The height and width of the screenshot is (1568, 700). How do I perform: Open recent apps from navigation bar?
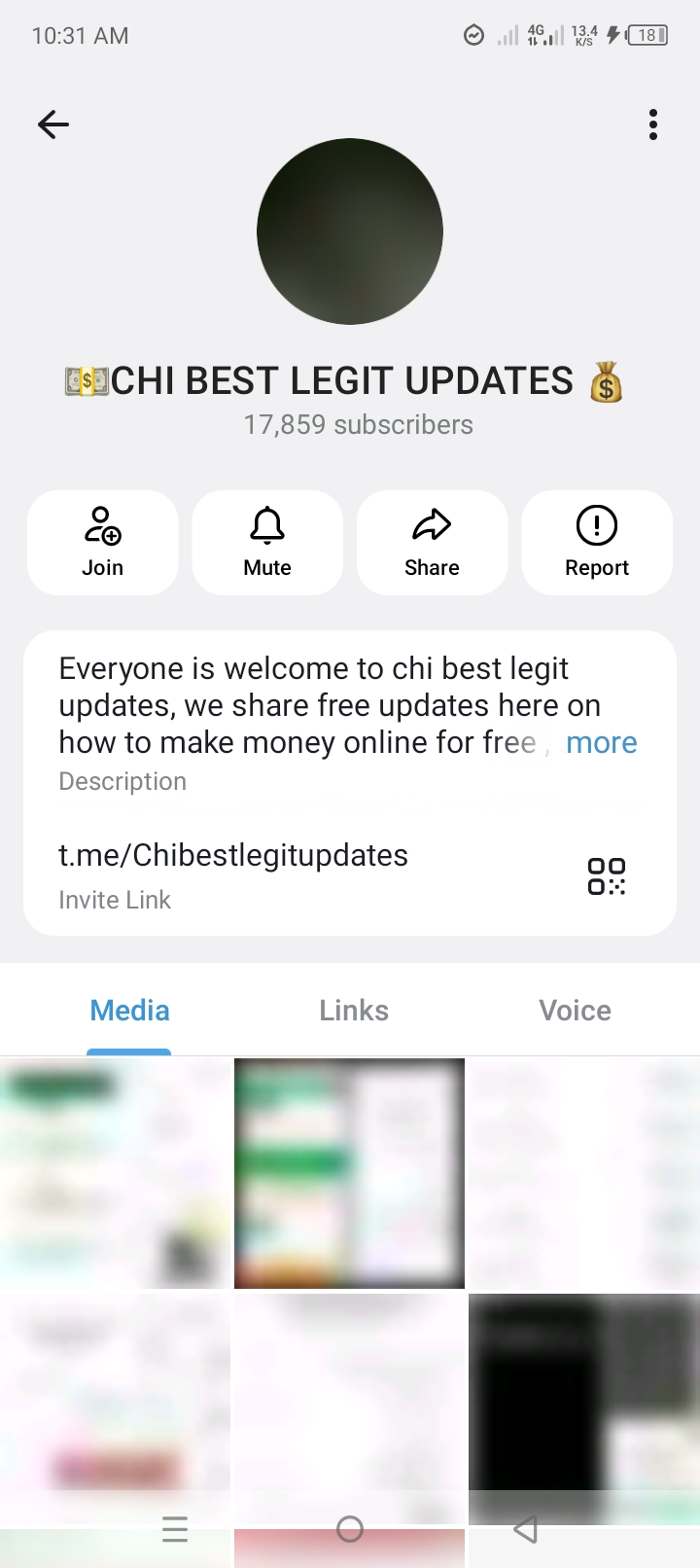tap(175, 1530)
